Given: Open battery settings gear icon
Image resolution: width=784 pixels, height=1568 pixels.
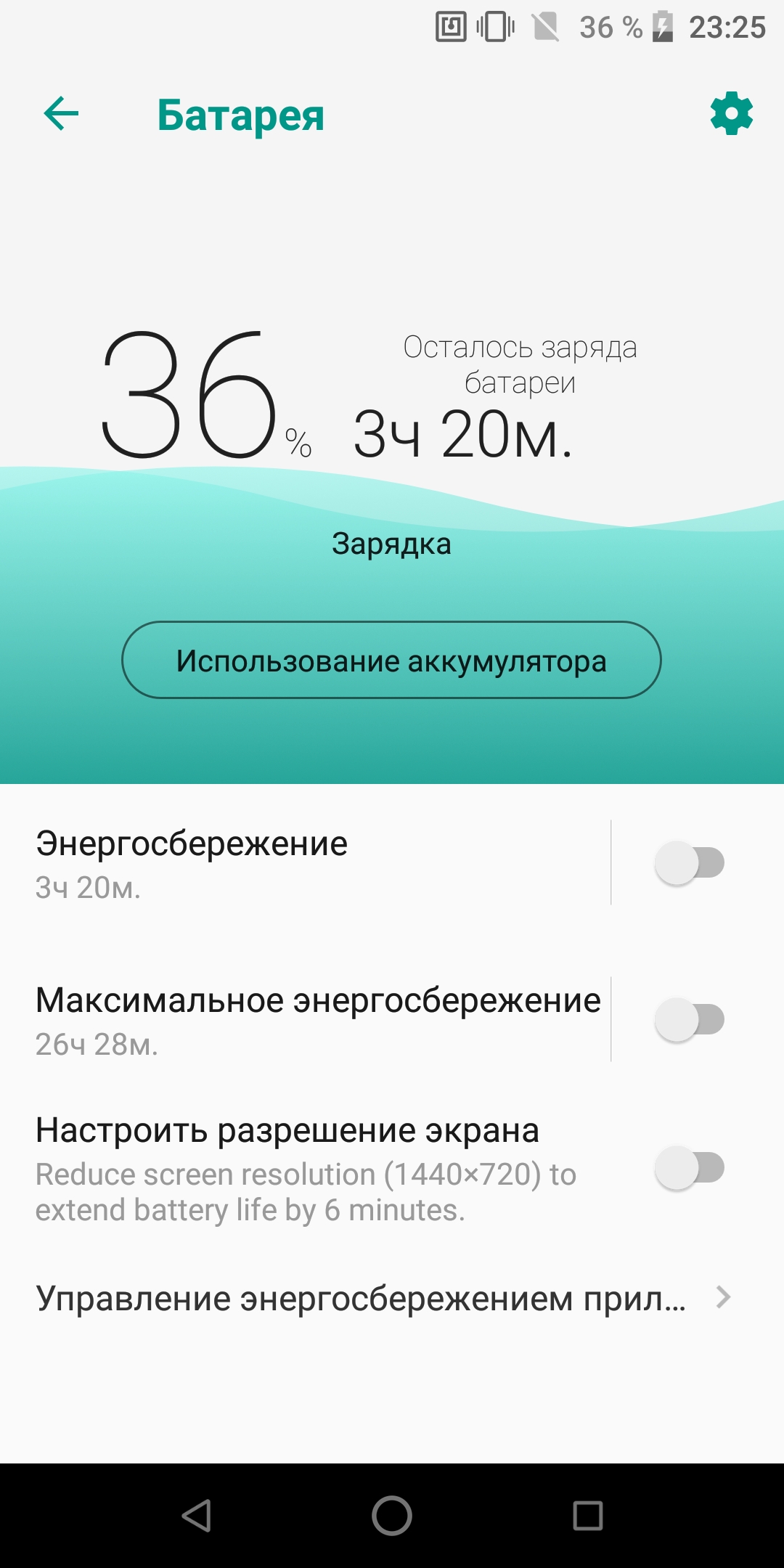Looking at the screenshot, I should coord(732,113).
